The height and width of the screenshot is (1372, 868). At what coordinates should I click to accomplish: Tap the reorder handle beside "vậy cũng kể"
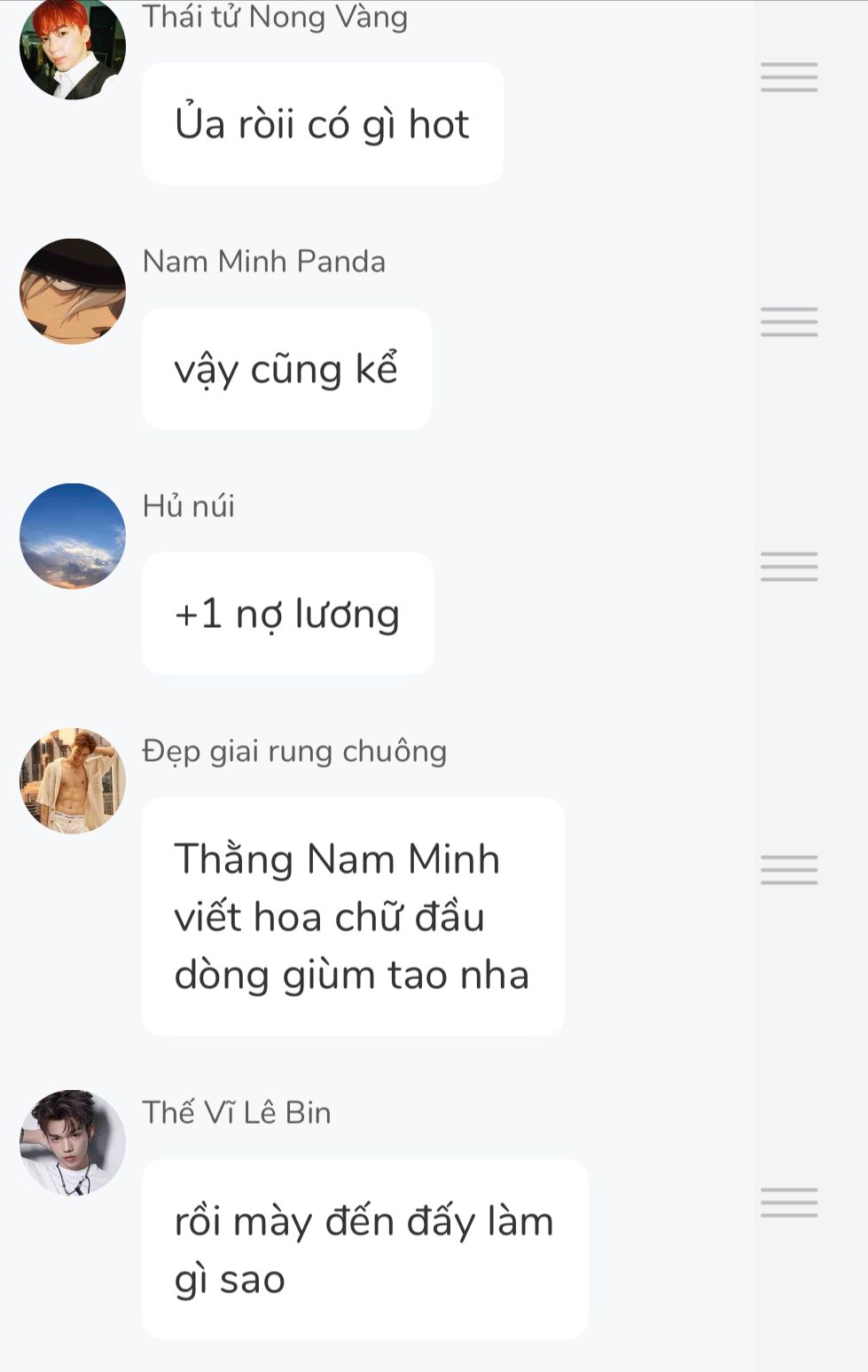point(788,322)
